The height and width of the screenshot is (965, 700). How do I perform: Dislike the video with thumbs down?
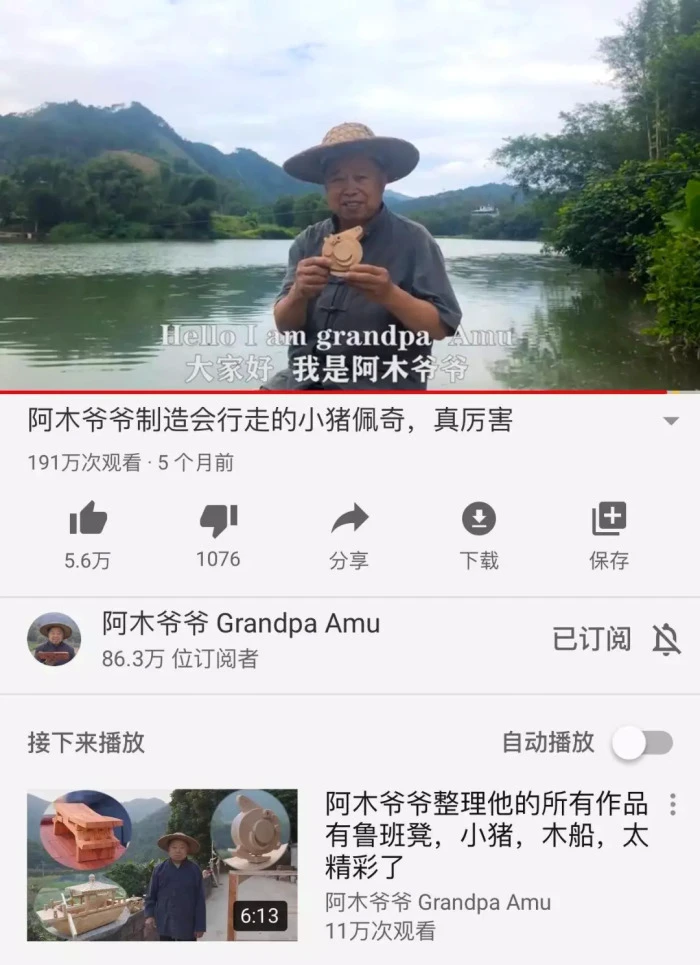click(x=218, y=520)
